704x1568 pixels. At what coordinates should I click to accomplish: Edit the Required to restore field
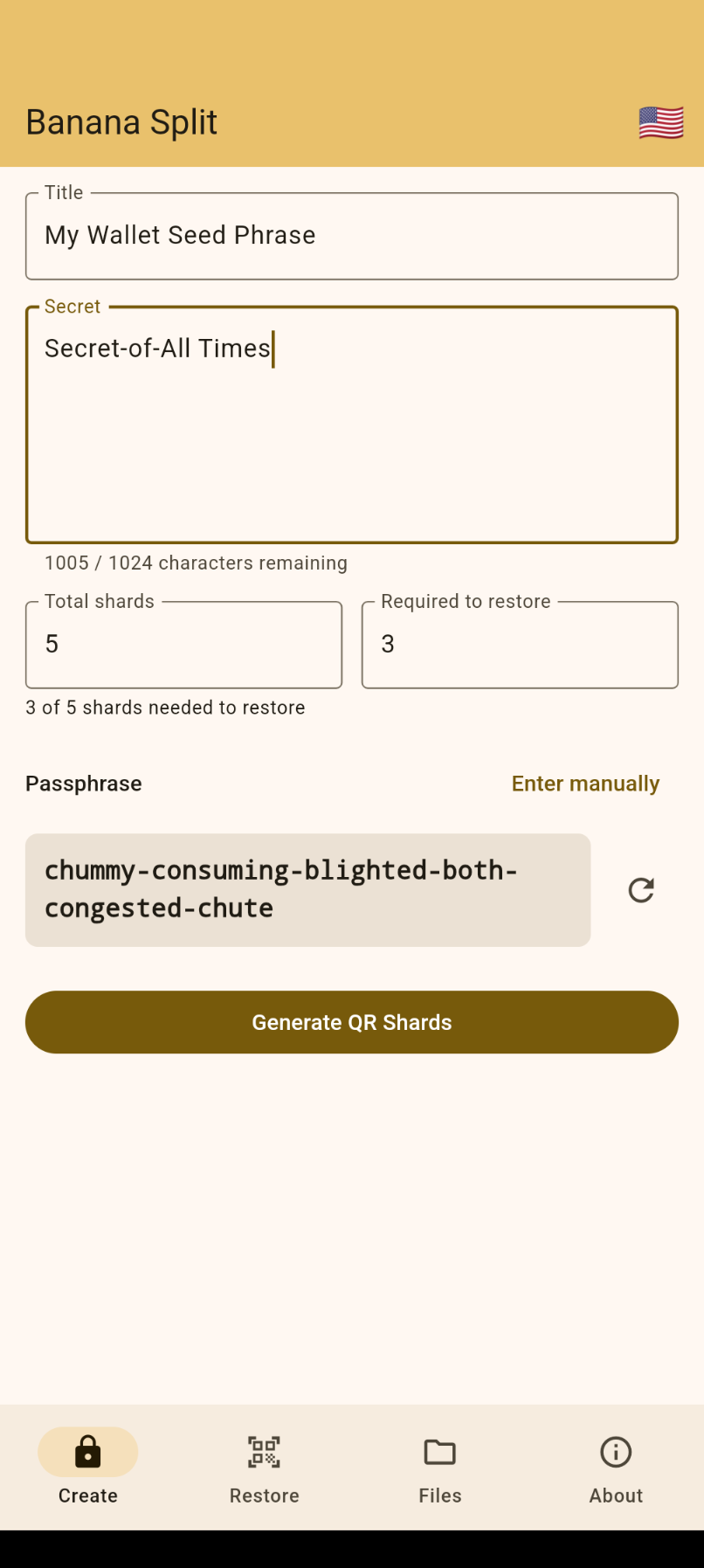tap(520, 645)
